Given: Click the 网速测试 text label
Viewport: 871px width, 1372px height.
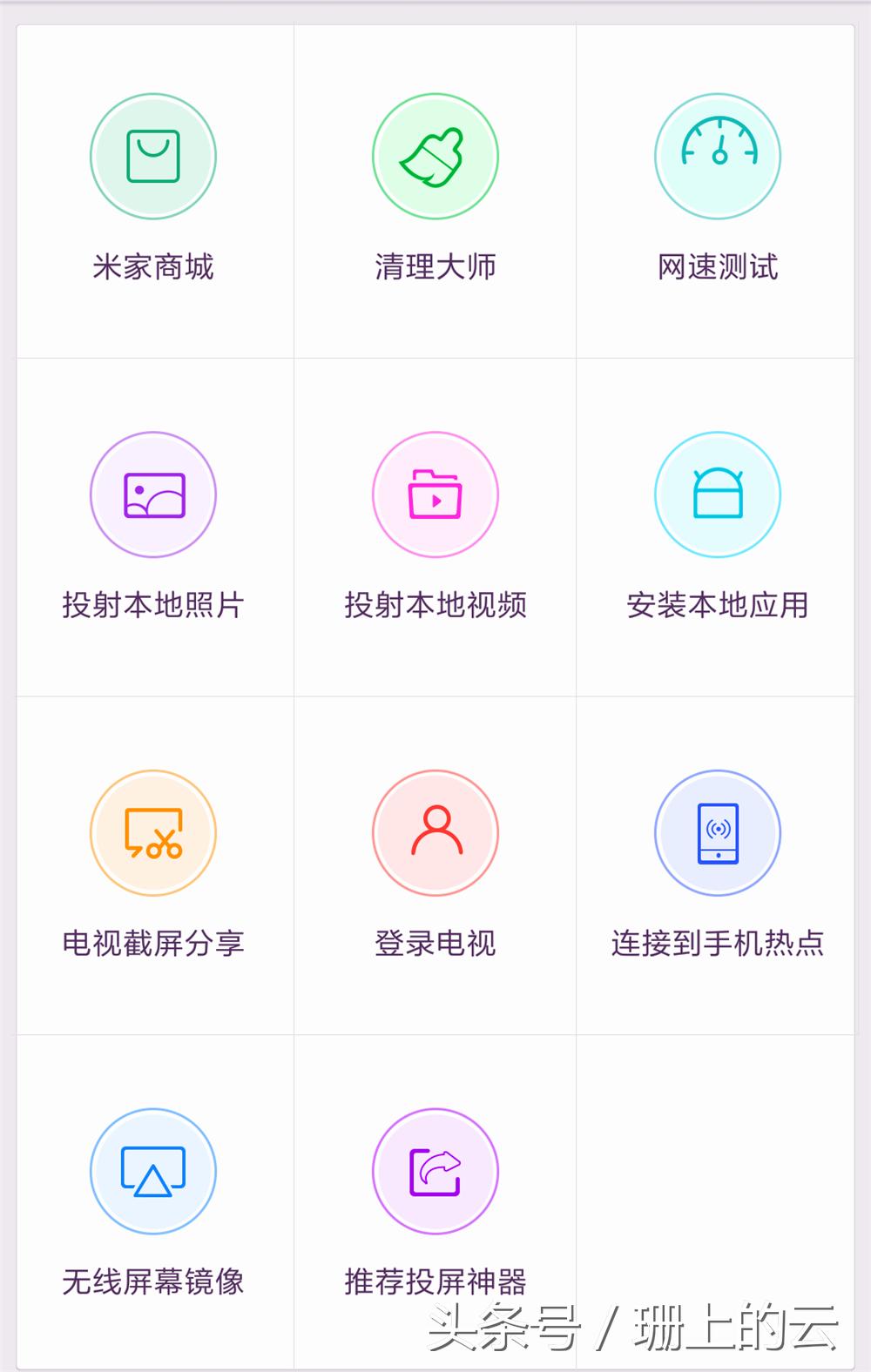Looking at the screenshot, I should click(x=716, y=267).
